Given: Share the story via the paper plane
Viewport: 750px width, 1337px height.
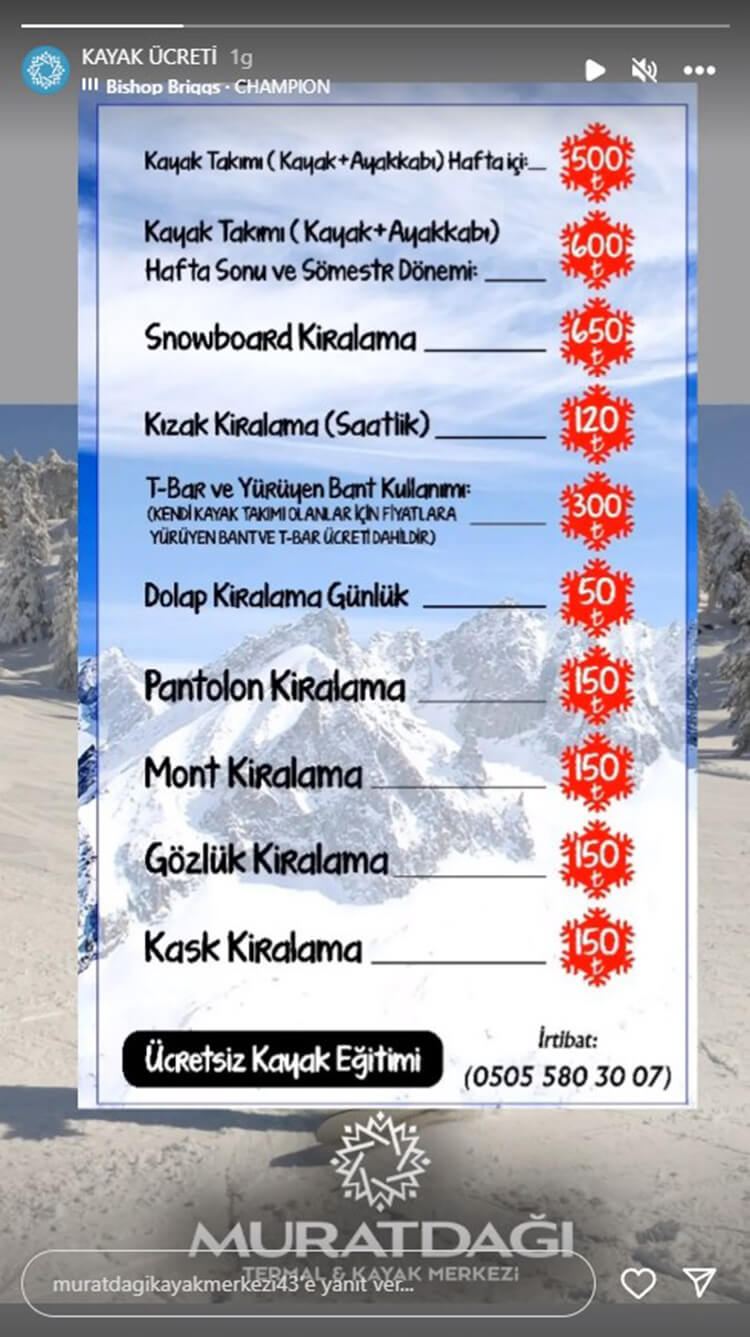Looking at the screenshot, I should (x=700, y=1282).
